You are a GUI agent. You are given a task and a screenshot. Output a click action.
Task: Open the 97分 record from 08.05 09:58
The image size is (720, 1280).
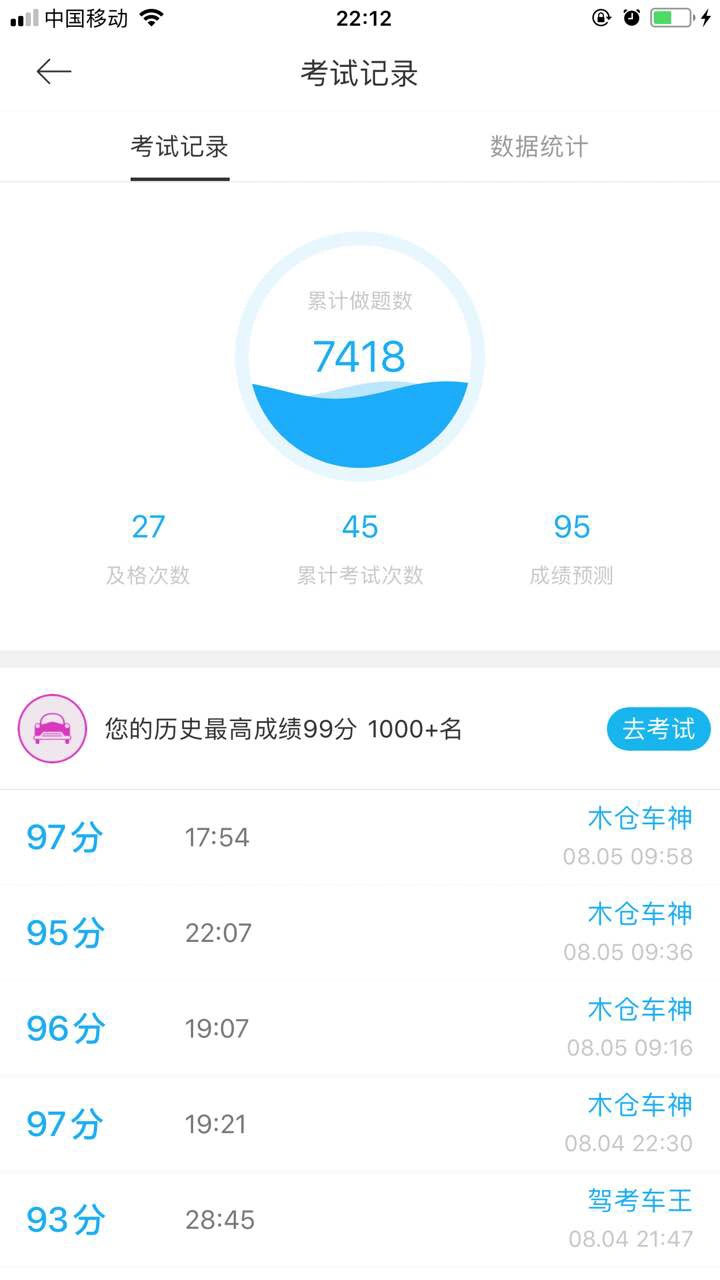point(360,837)
